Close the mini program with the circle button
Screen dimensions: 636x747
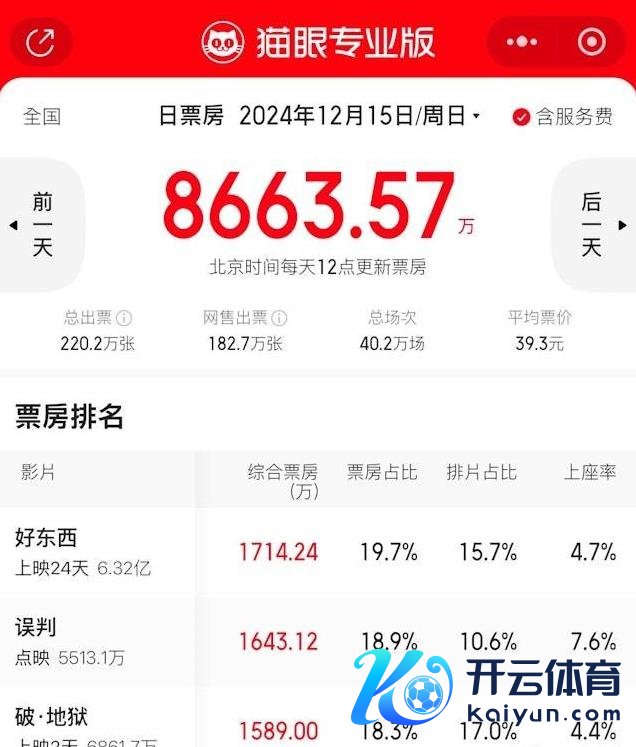point(592,42)
